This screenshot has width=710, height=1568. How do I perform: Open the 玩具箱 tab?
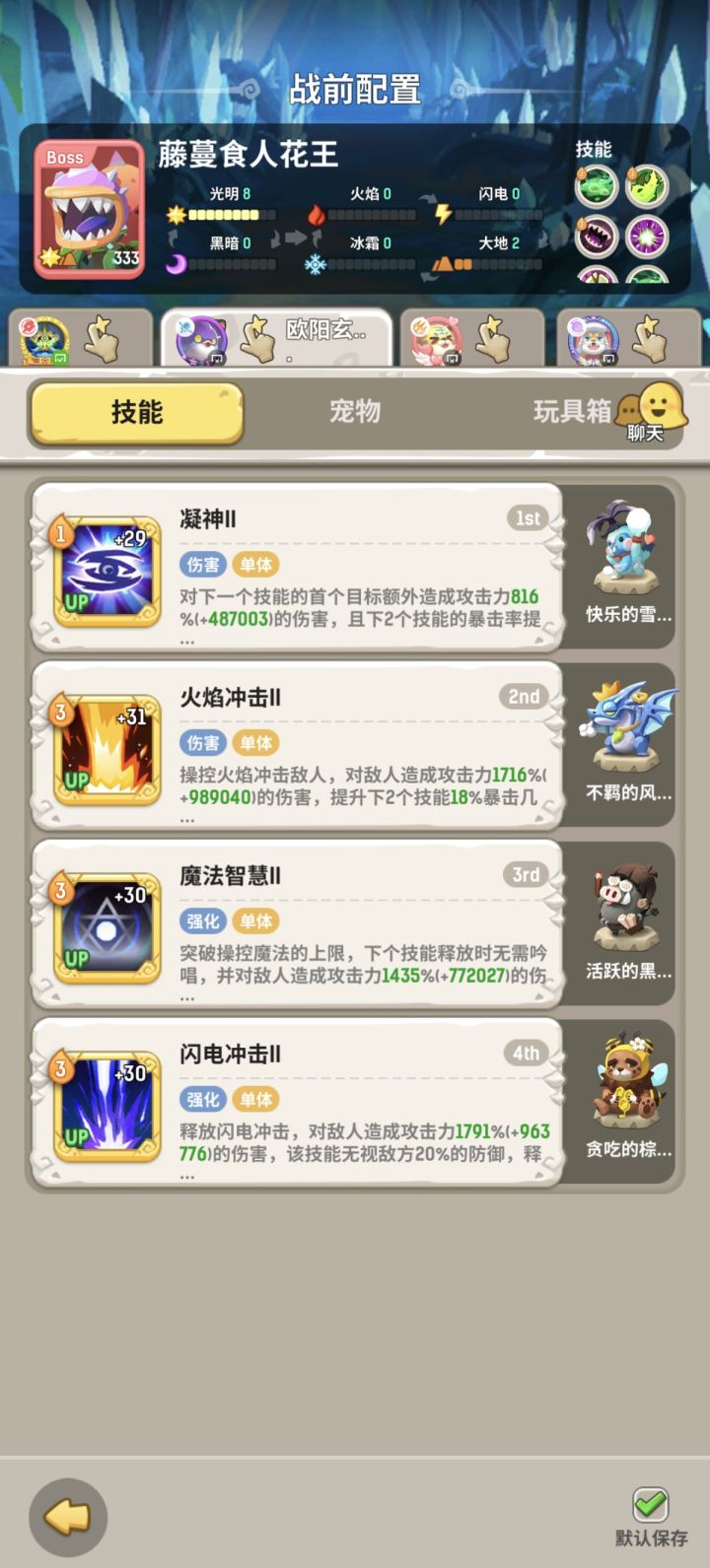pyautogui.click(x=570, y=412)
